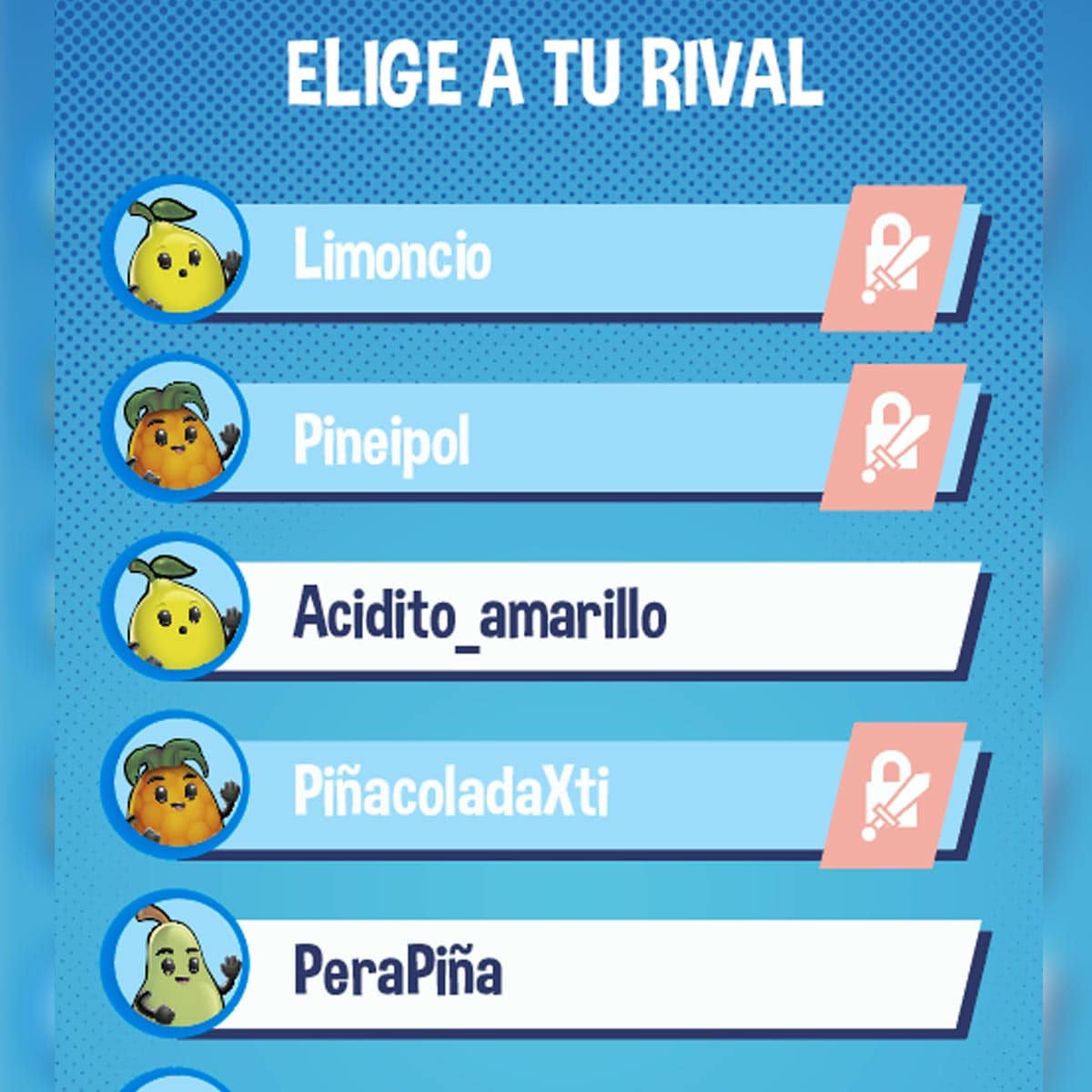Tap the locked rival Limoncio
Image resolution: width=1092 pixels, height=1092 pixels.
546,256
